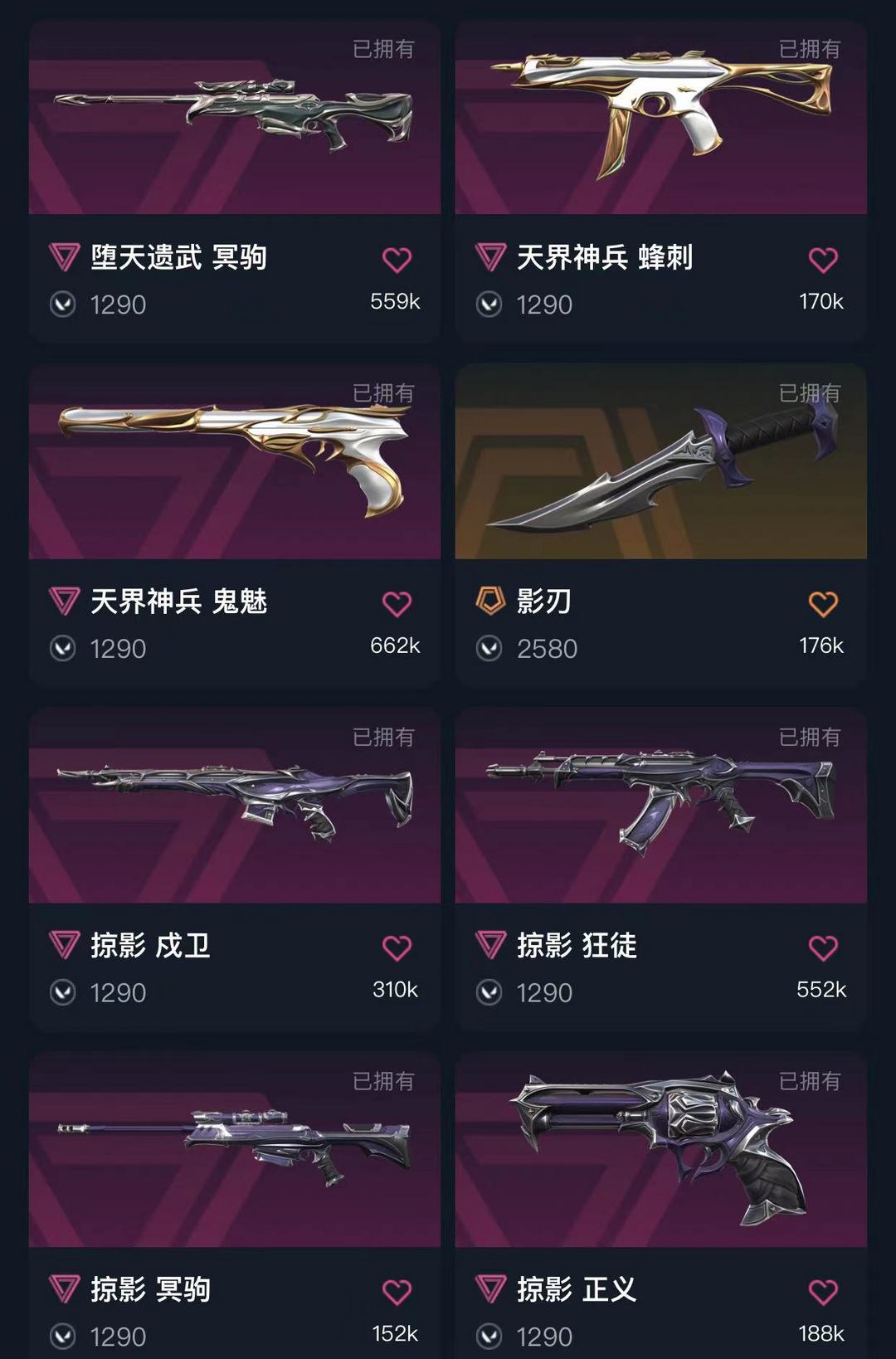Like the 天界神兵 蜂刺 skin
The image size is (896, 1359).
(823, 261)
